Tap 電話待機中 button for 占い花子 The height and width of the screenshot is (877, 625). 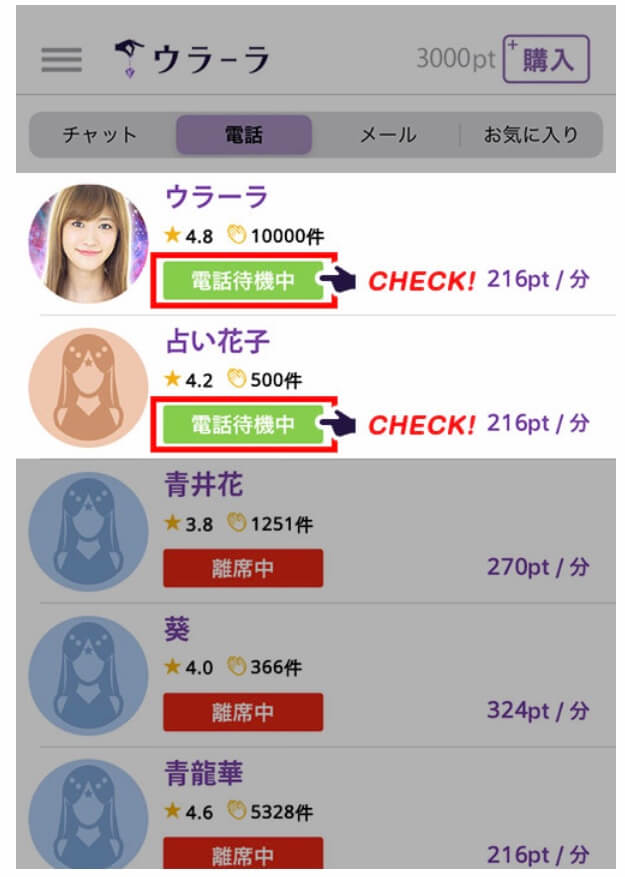(x=243, y=424)
